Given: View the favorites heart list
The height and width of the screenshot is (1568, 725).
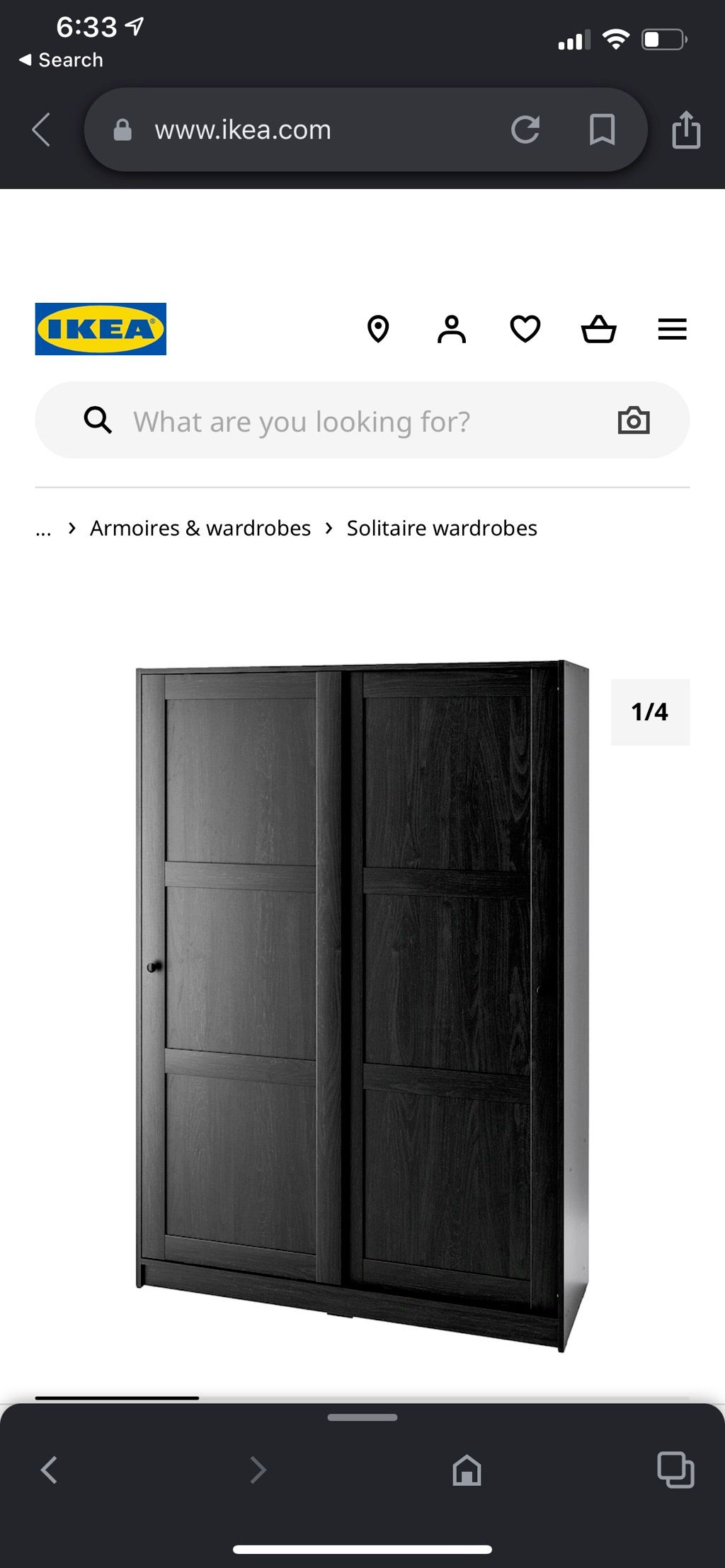Looking at the screenshot, I should (525, 329).
